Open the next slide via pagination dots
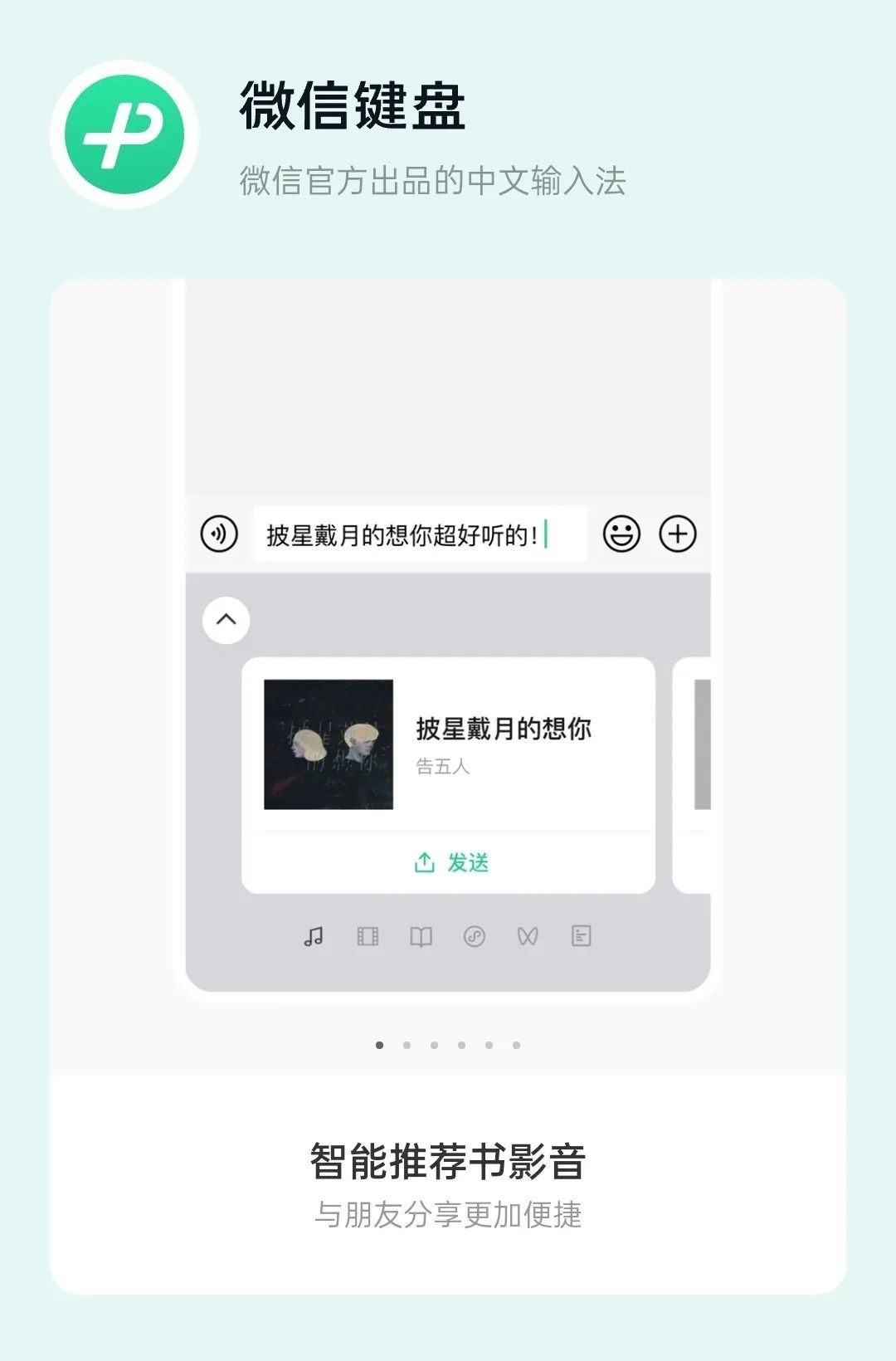 (407, 1045)
